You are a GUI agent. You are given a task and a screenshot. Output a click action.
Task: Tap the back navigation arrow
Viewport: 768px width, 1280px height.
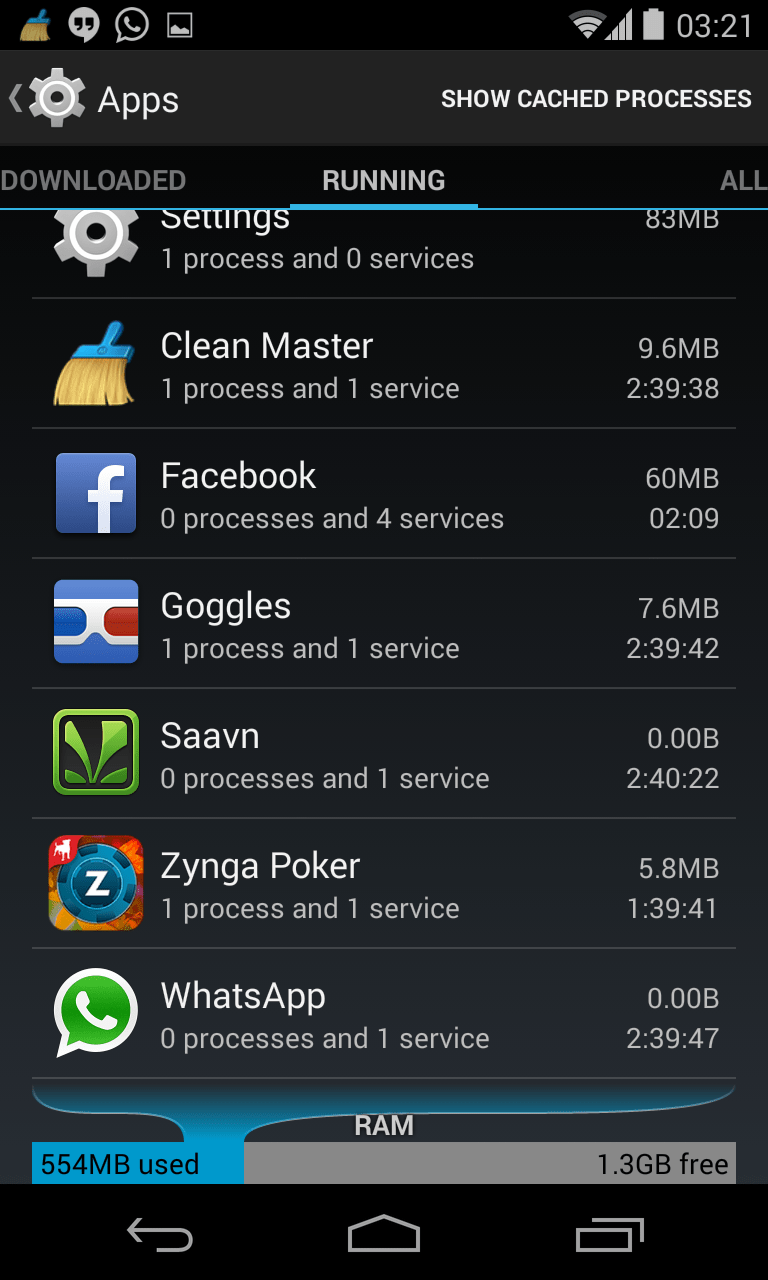click(159, 1235)
